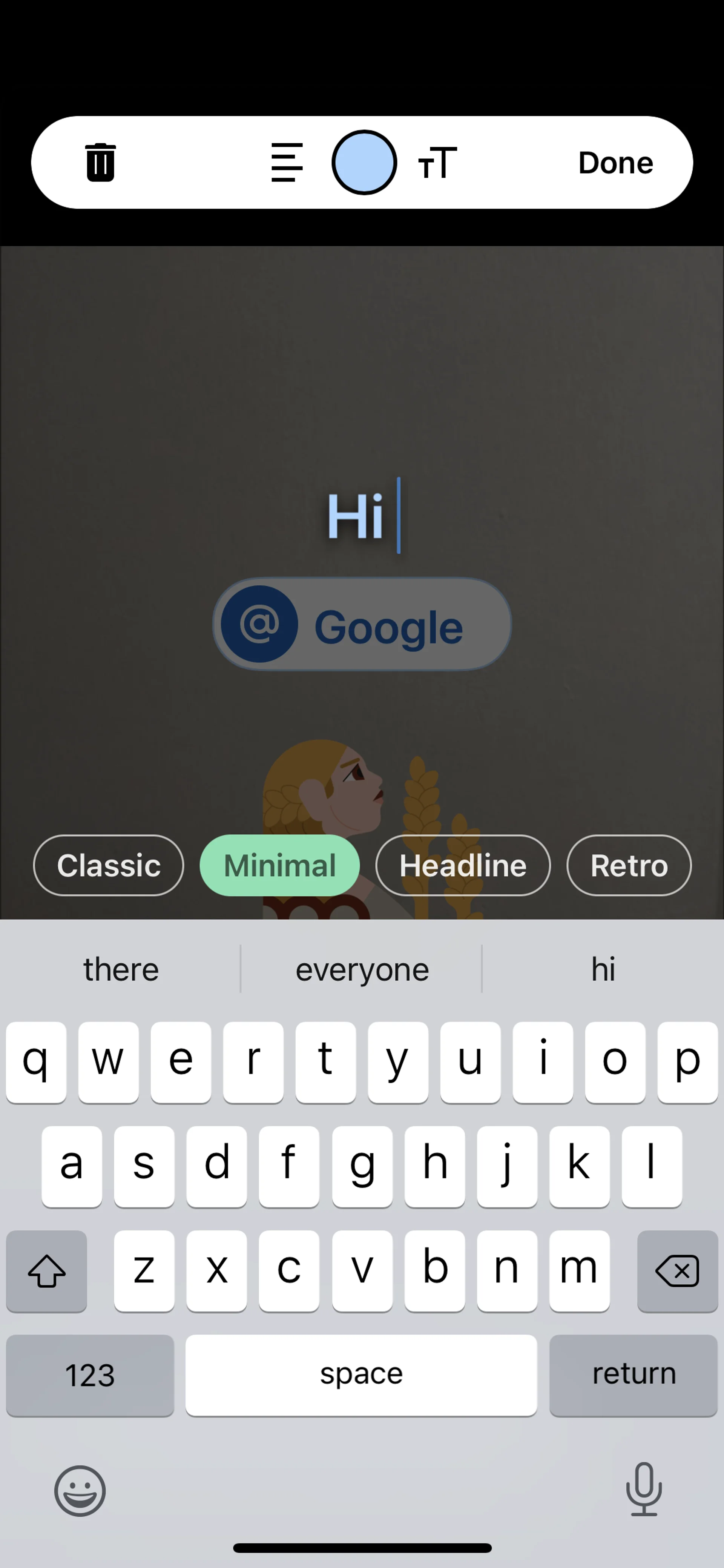This screenshot has height=1568, width=724.
Task: Insert the suggested word "everyone"
Action: (361, 969)
